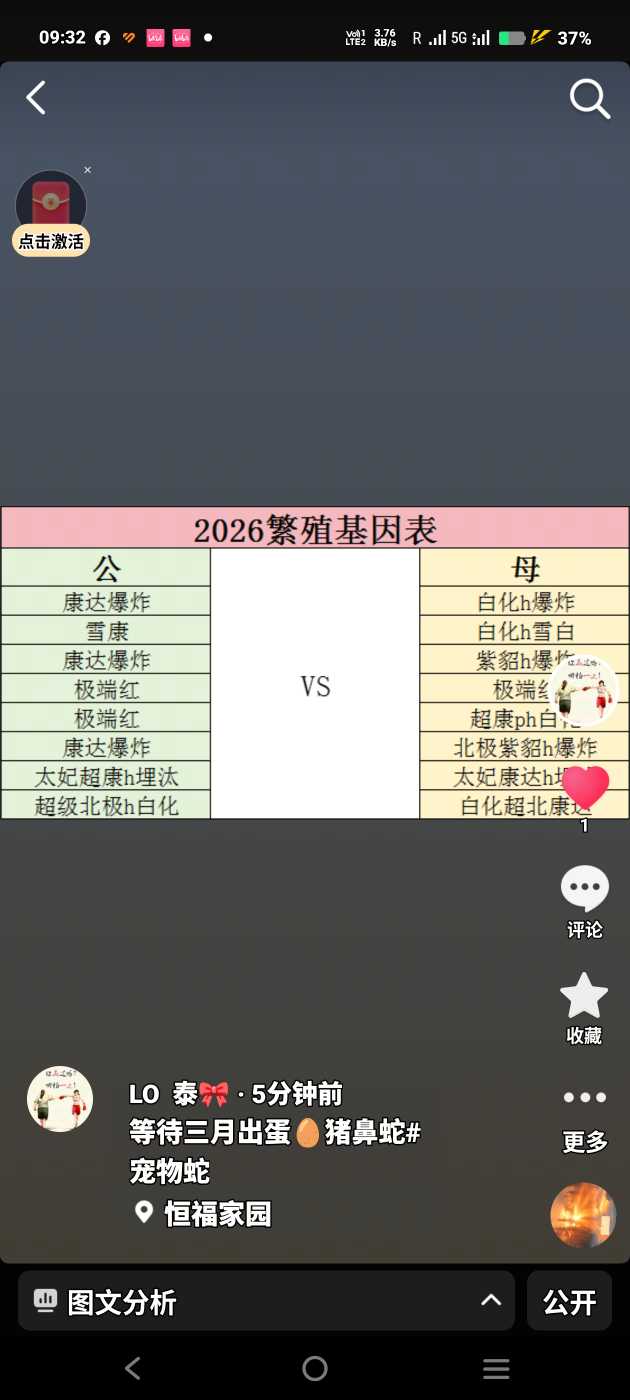
Task: Go back using the top-left arrow
Action: [37, 98]
